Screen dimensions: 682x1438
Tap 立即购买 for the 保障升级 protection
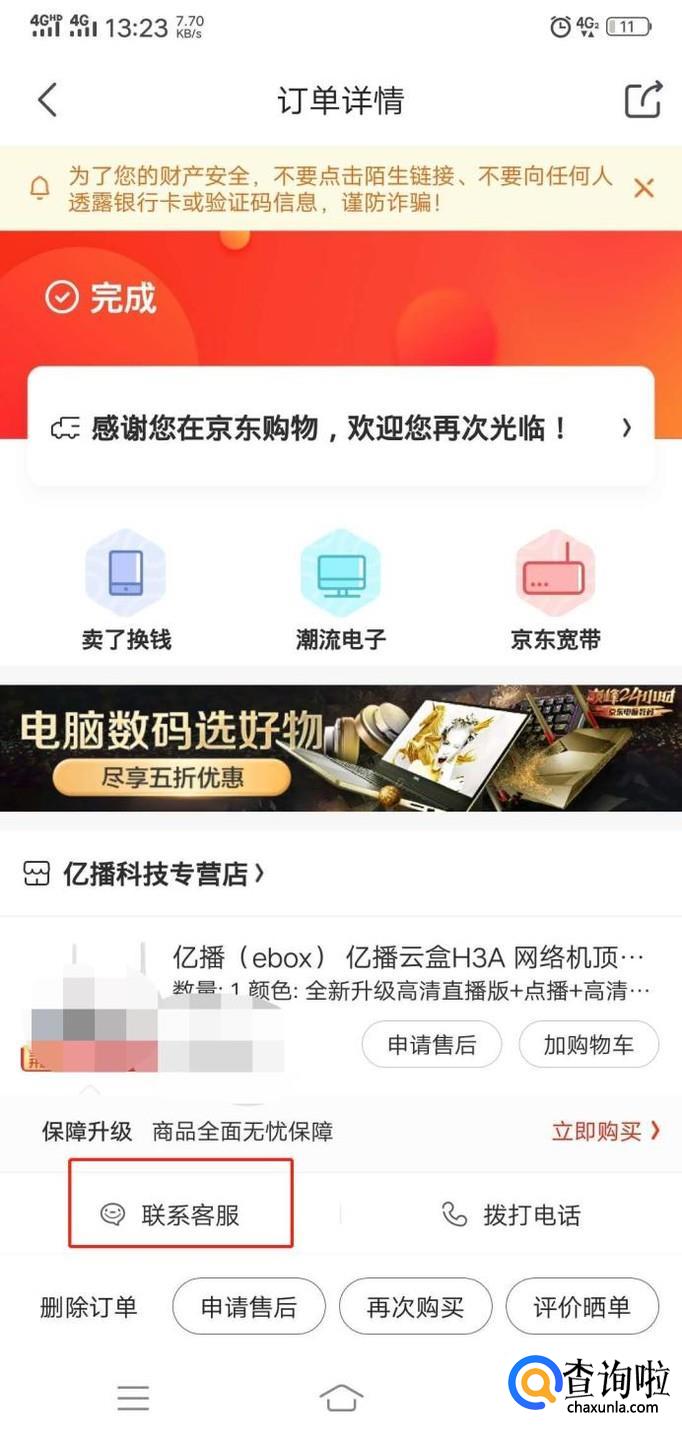(606, 1131)
